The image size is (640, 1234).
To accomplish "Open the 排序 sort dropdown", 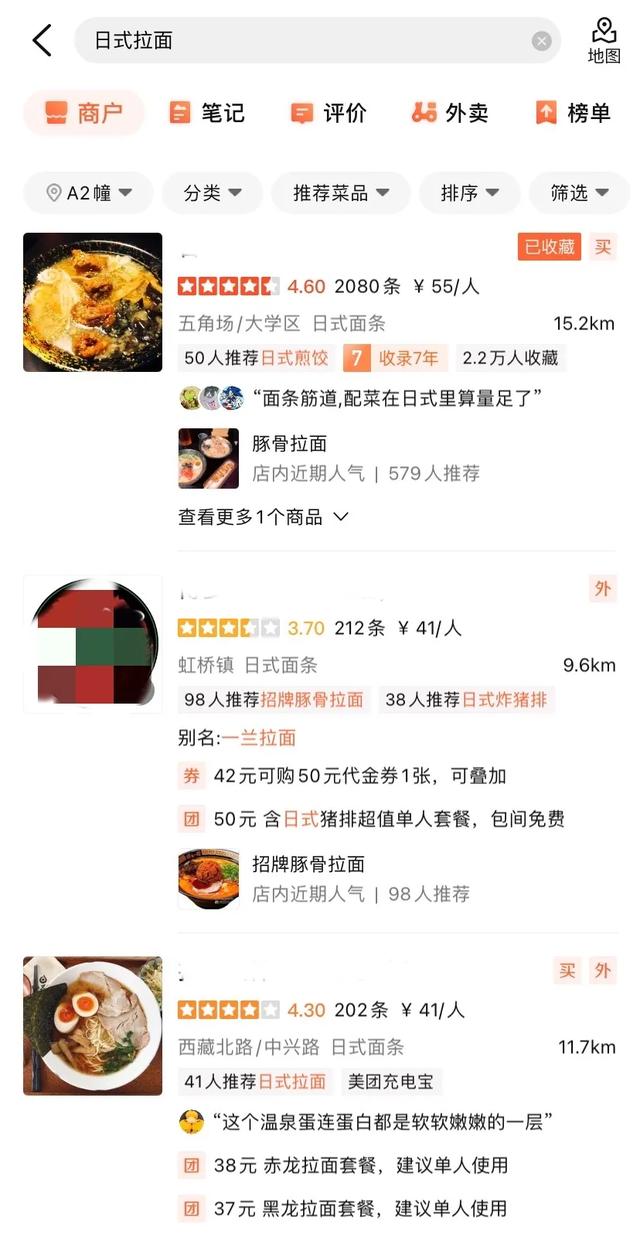I will tap(469, 193).
